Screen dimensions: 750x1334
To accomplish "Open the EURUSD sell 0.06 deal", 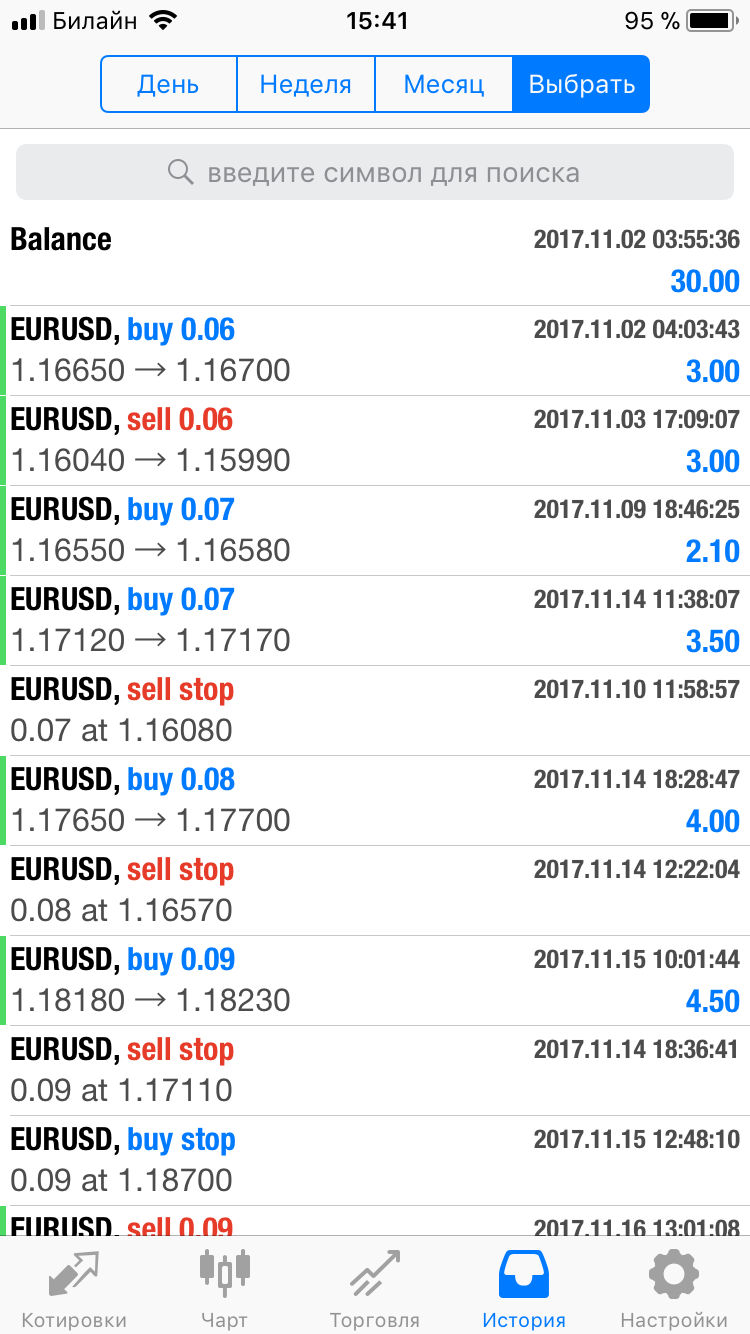I will click(x=375, y=441).
